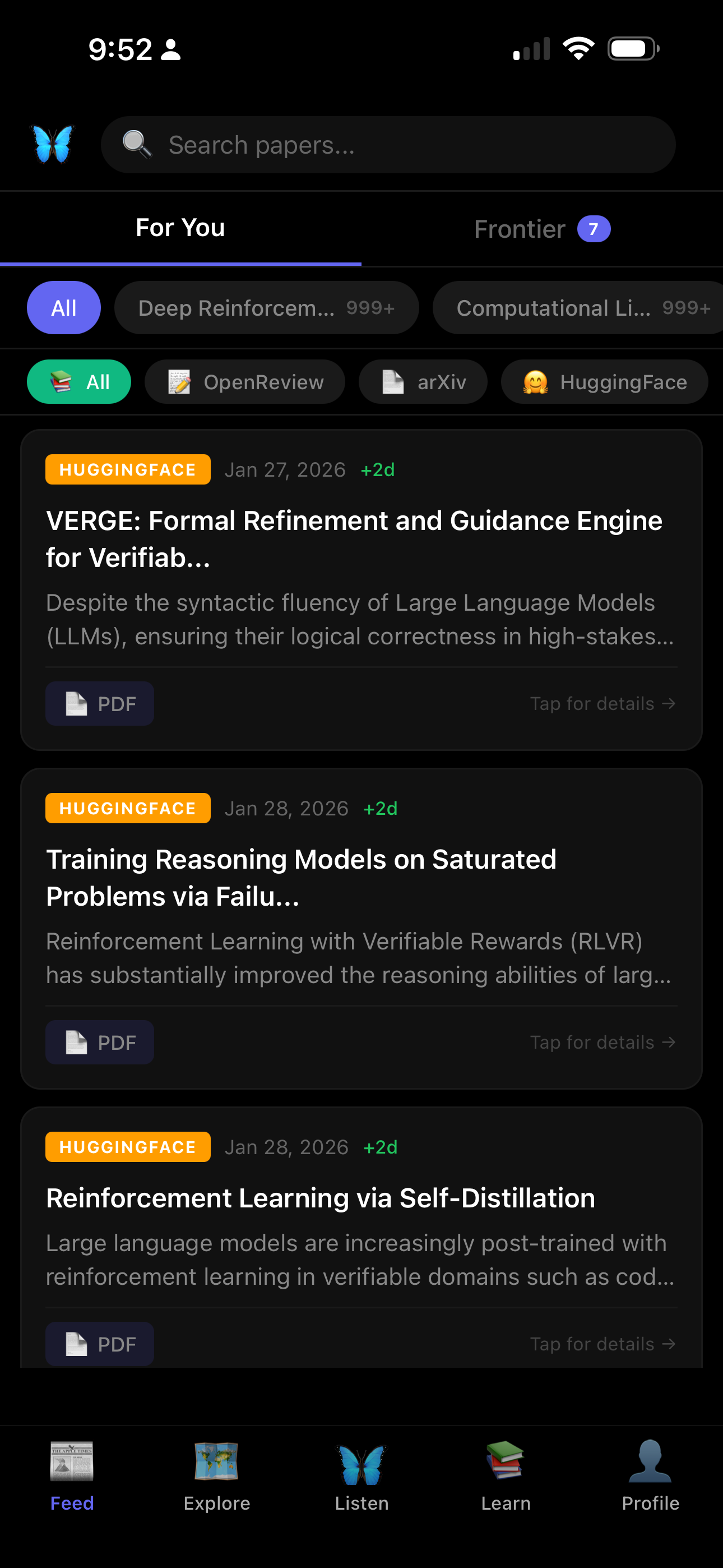Toggle the OpenReview source filter

tap(244, 382)
